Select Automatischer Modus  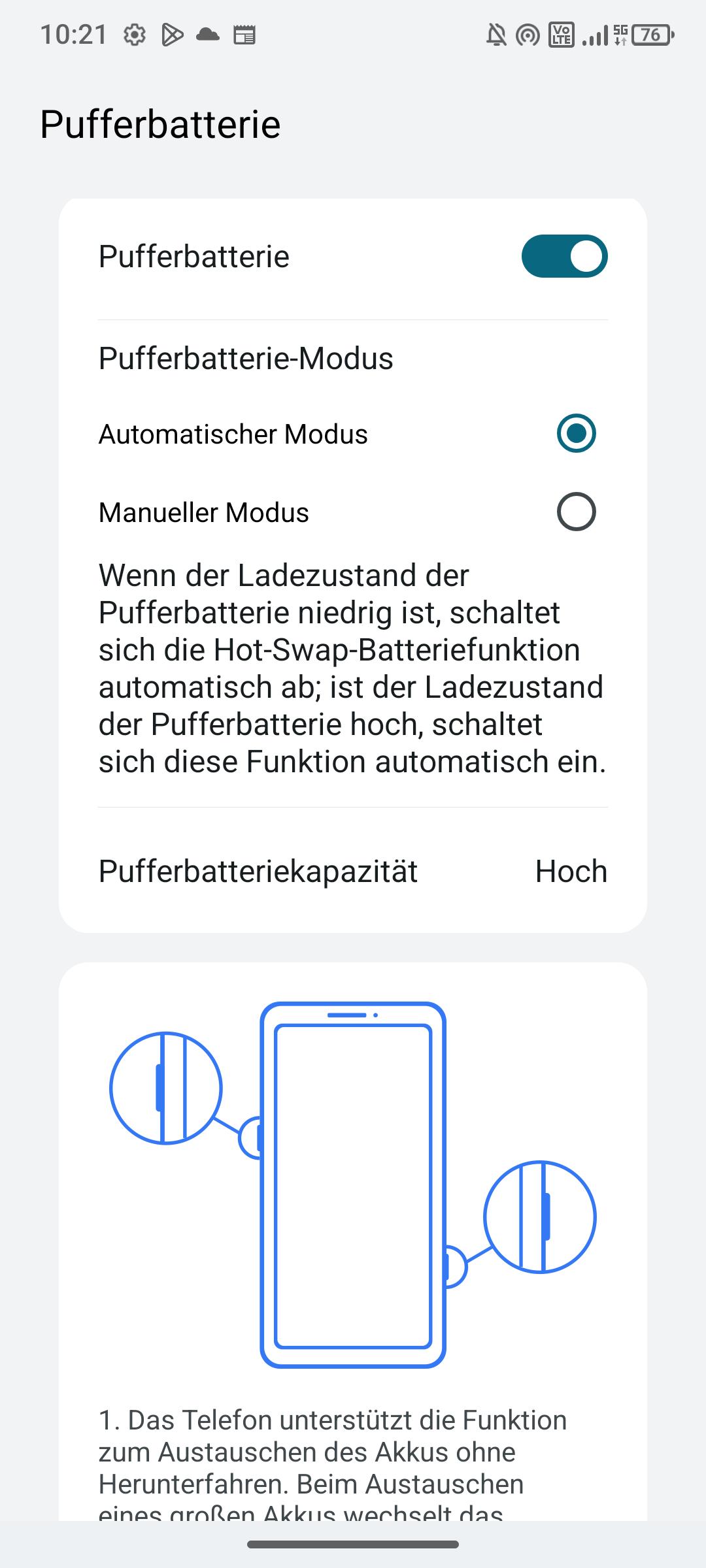[575, 434]
